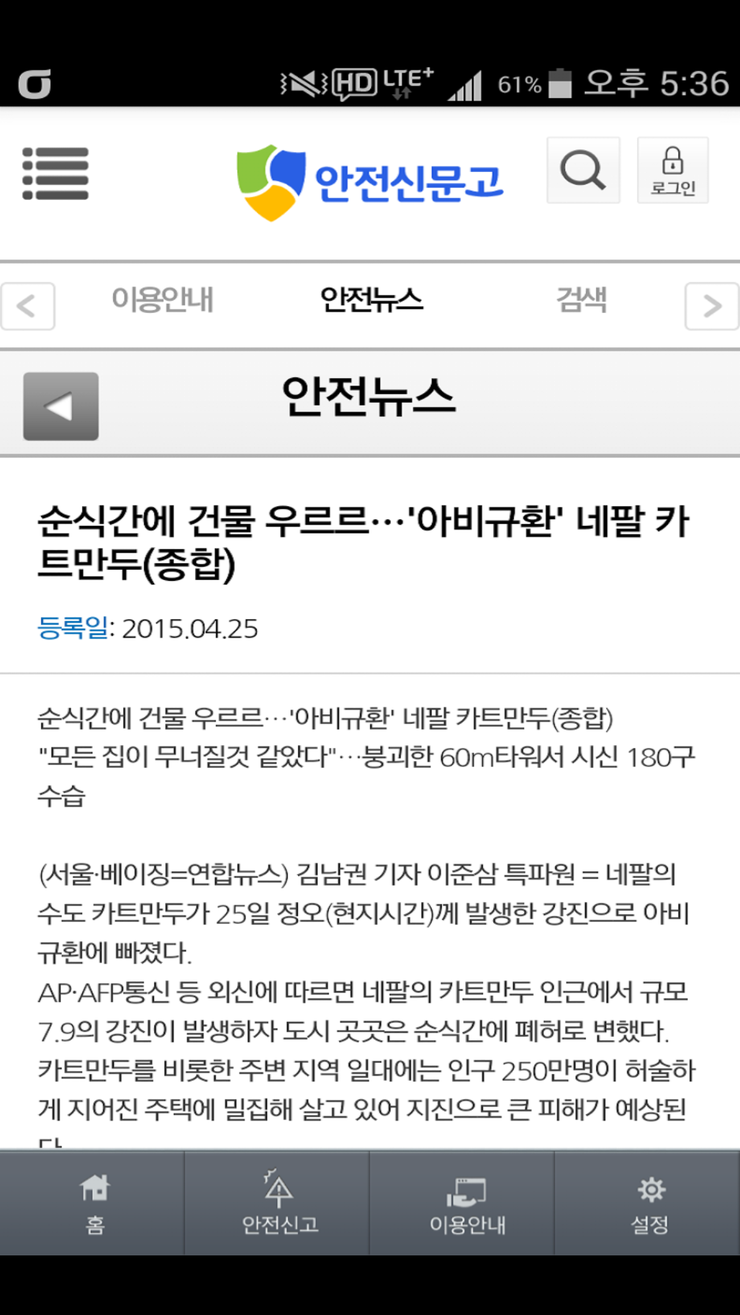Open the 로그인 lock button
This screenshot has height=1315, width=740.
tap(673, 171)
